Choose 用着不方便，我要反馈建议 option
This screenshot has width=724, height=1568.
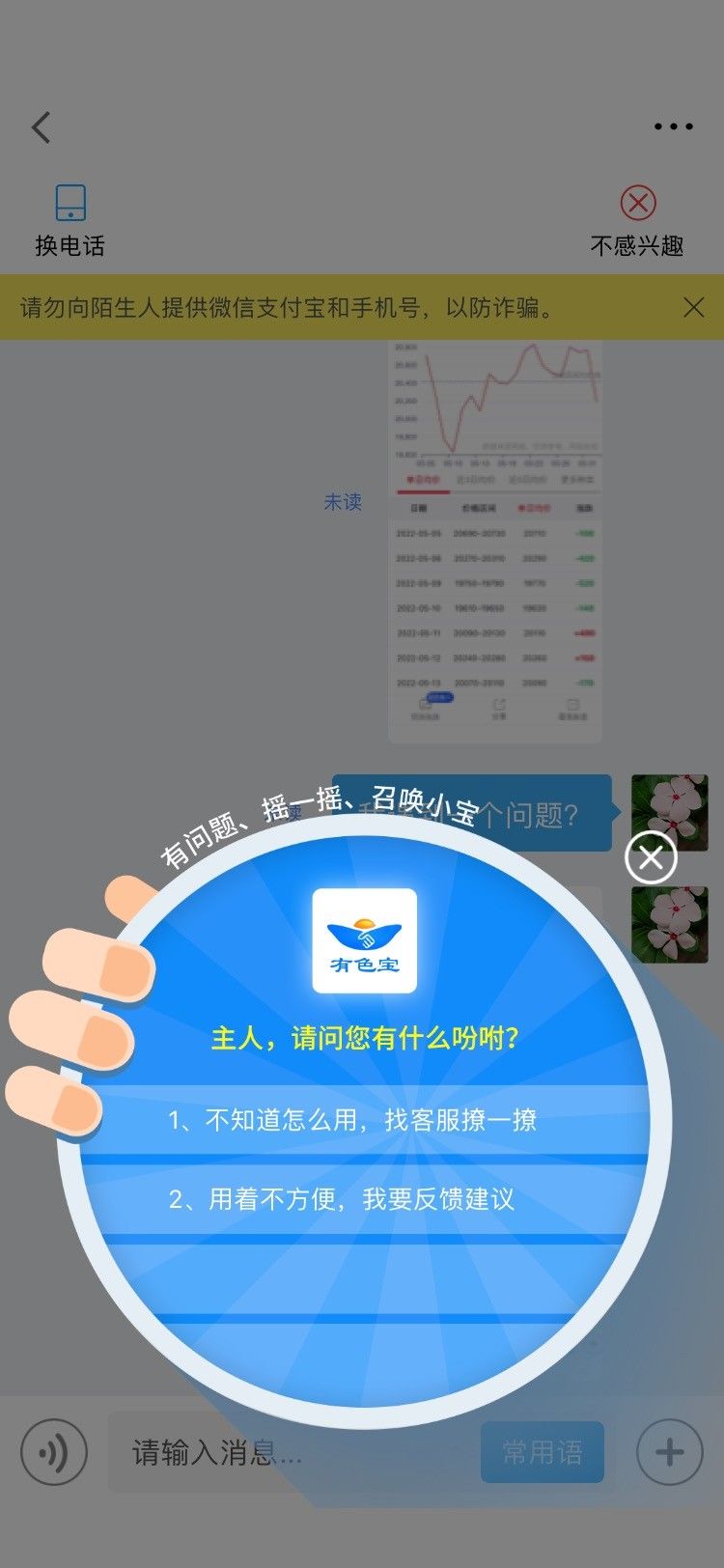[x=342, y=1199]
